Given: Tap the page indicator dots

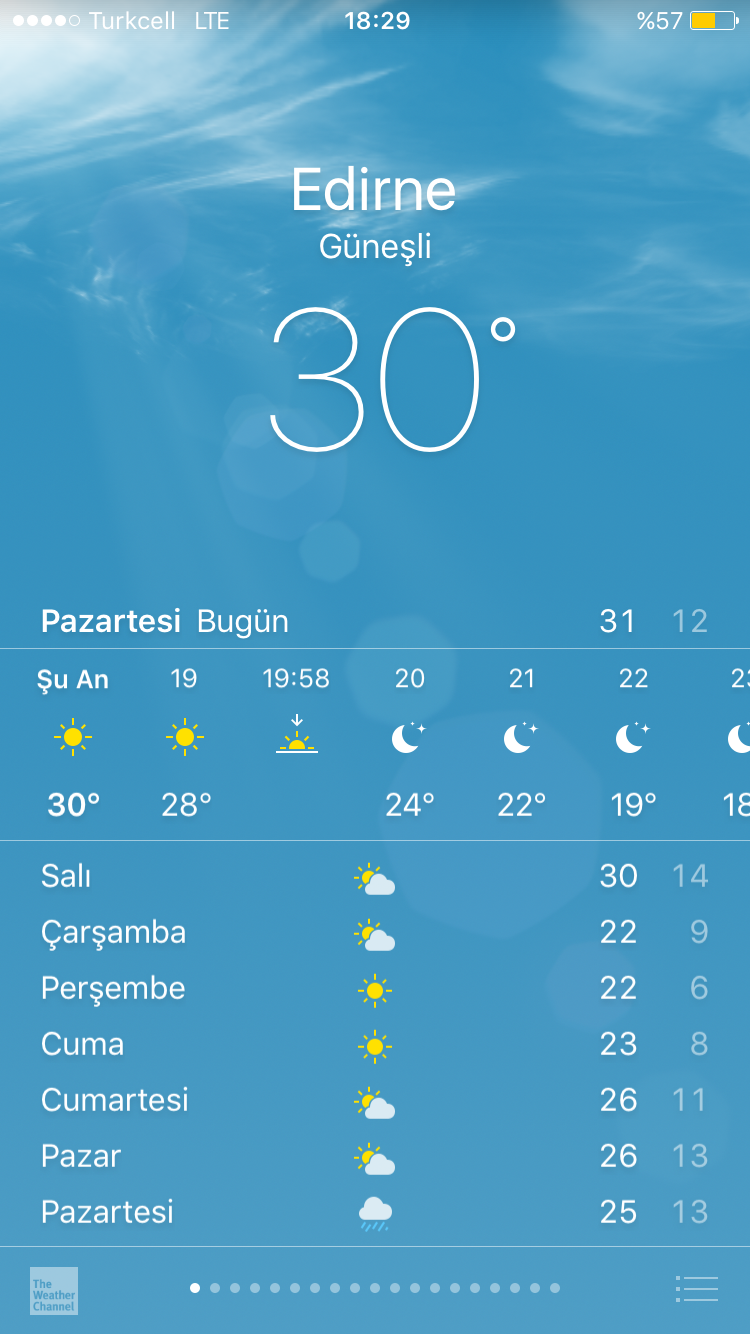Looking at the screenshot, I should coord(375,1288).
